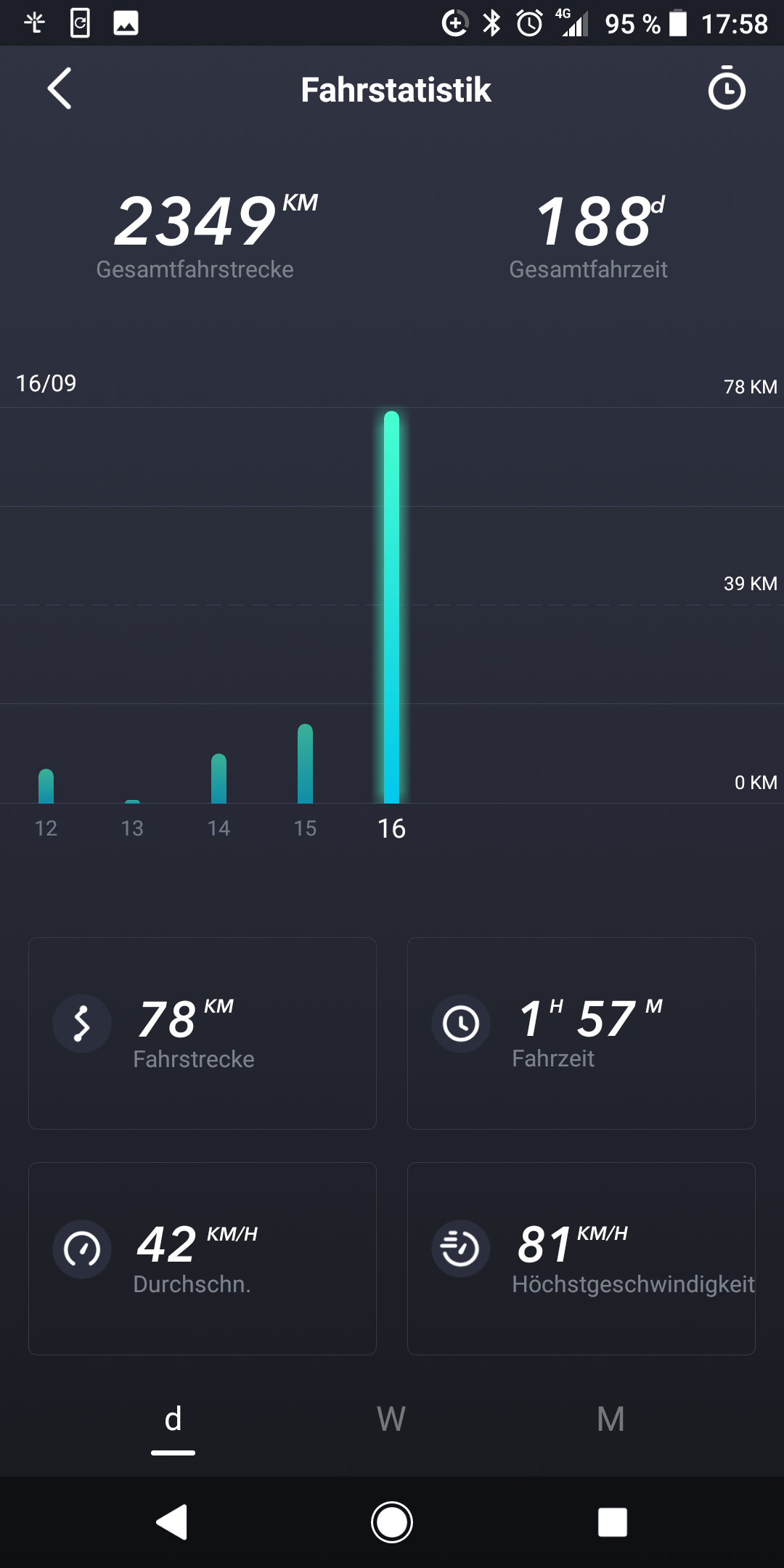Select the bar for day 14
The height and width of the screenshot is (1568, 784).
pos(219,780)
